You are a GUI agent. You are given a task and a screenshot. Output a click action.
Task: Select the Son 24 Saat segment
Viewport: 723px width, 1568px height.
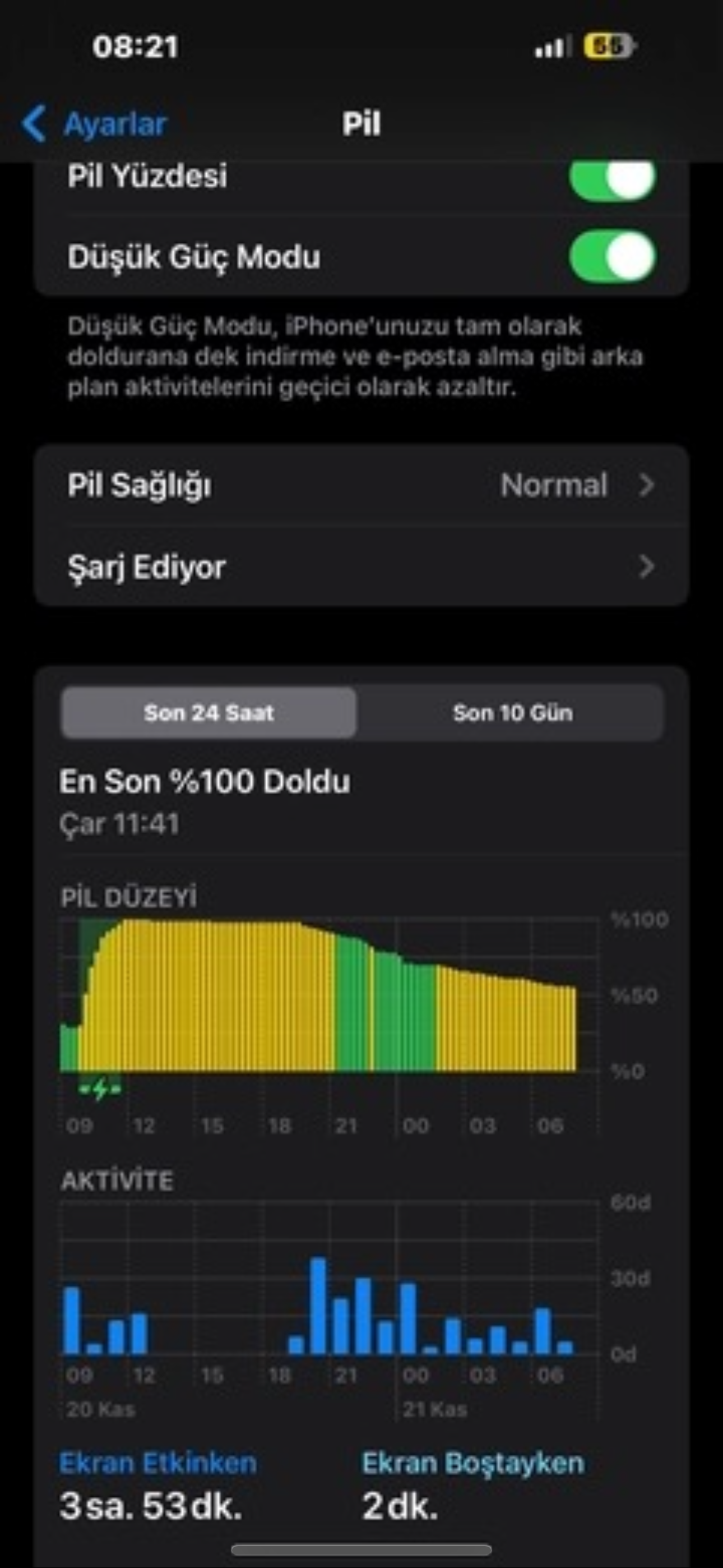click(208, 712)
